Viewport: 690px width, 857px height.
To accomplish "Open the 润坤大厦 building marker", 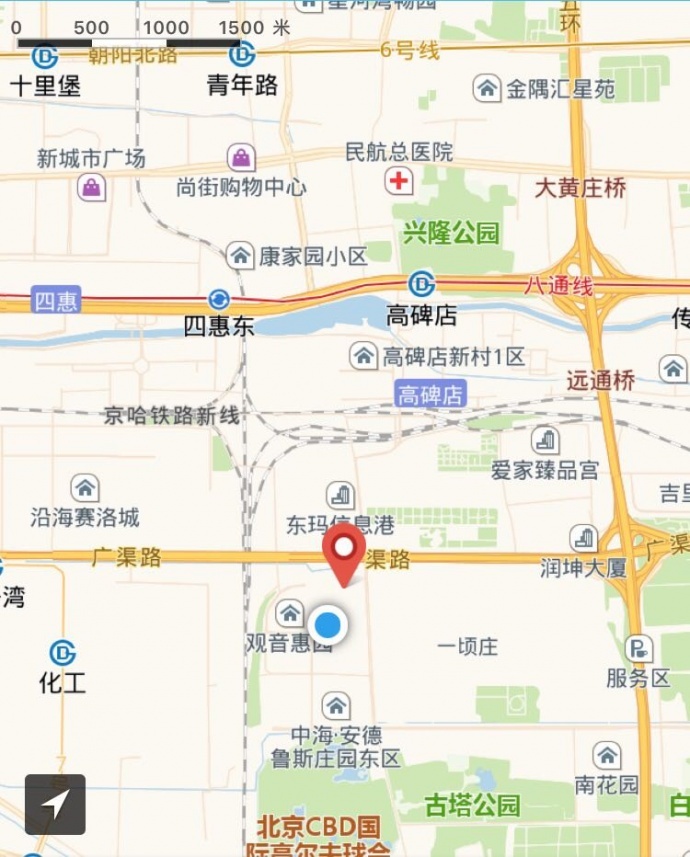I will (584, 539).
